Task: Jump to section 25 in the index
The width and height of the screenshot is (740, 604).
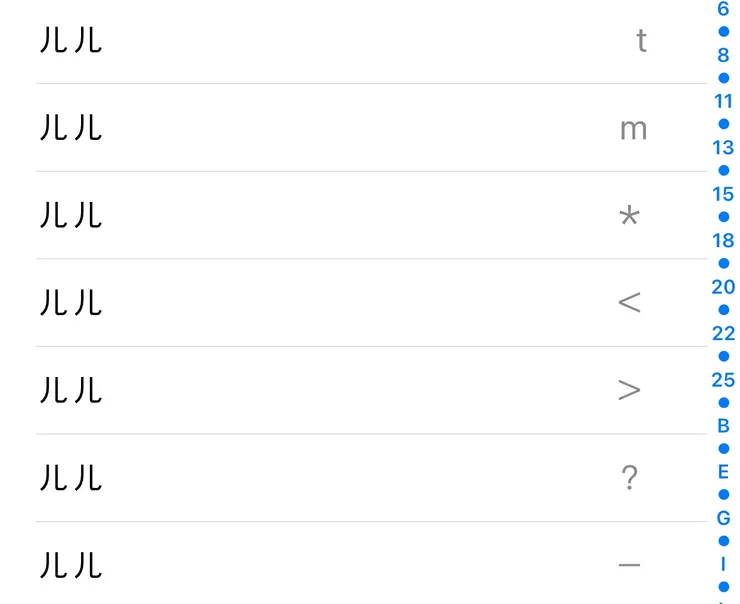Action: [x=724, y=380]
